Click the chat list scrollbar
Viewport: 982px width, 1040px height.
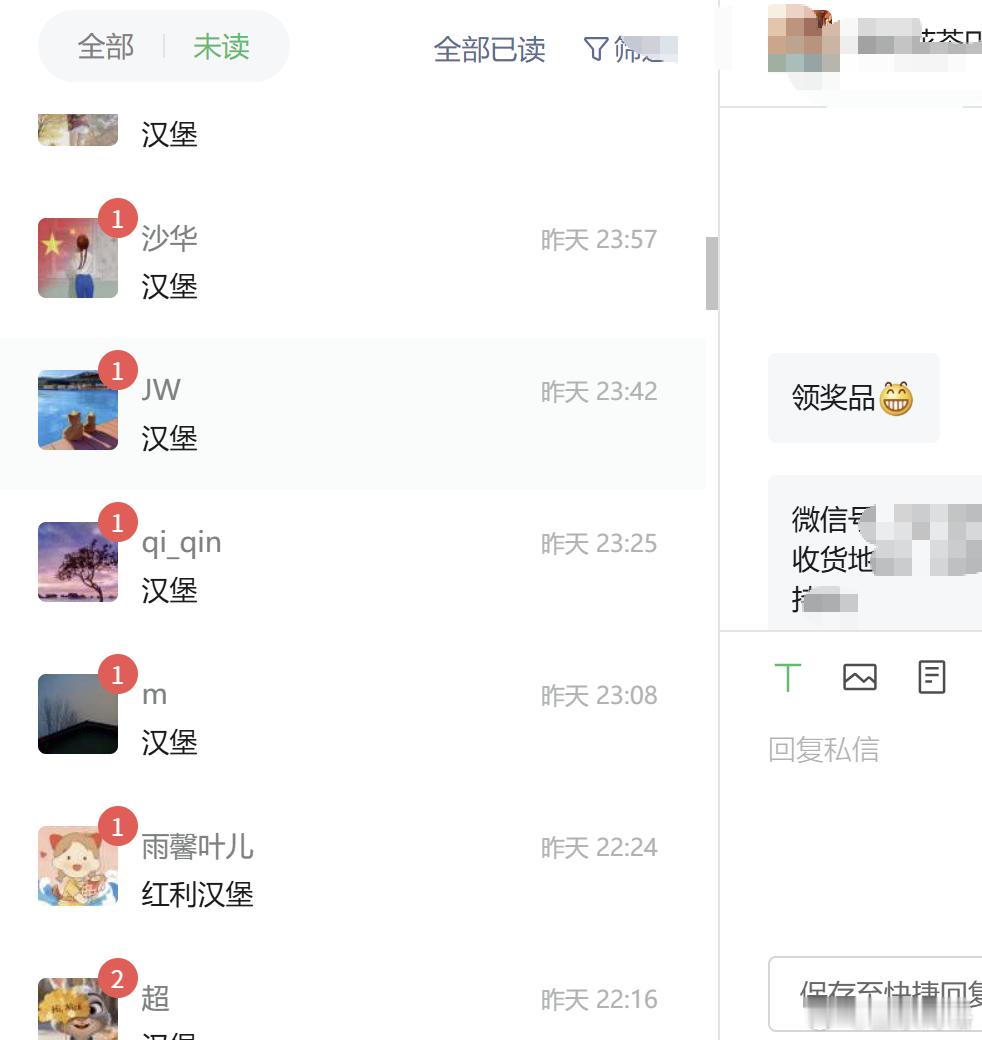(x=711, y=270)
